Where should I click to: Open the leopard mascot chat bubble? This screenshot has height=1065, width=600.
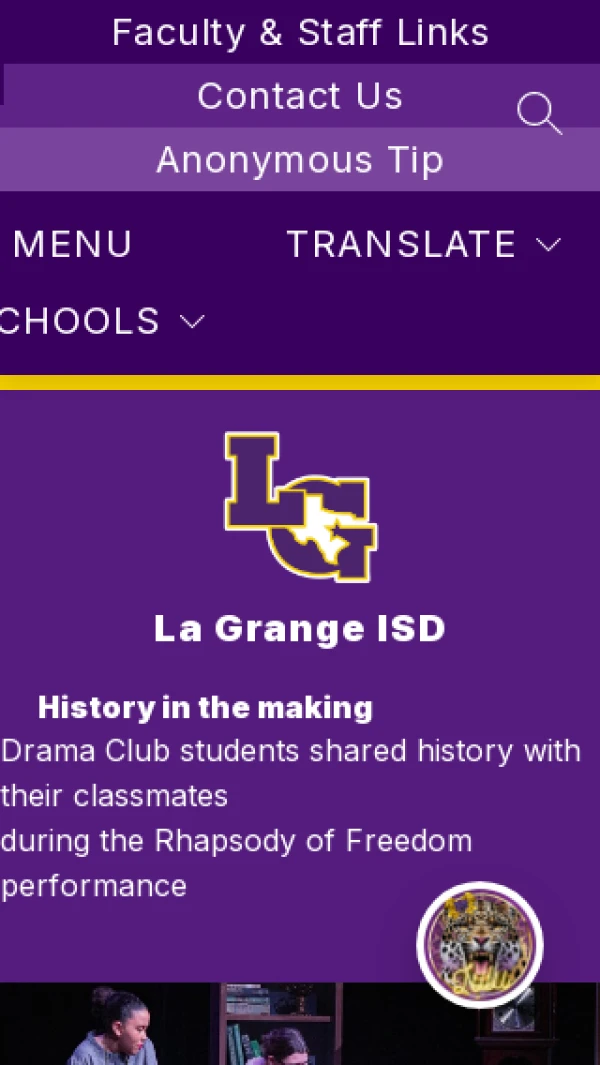click(x=480, y=944)
